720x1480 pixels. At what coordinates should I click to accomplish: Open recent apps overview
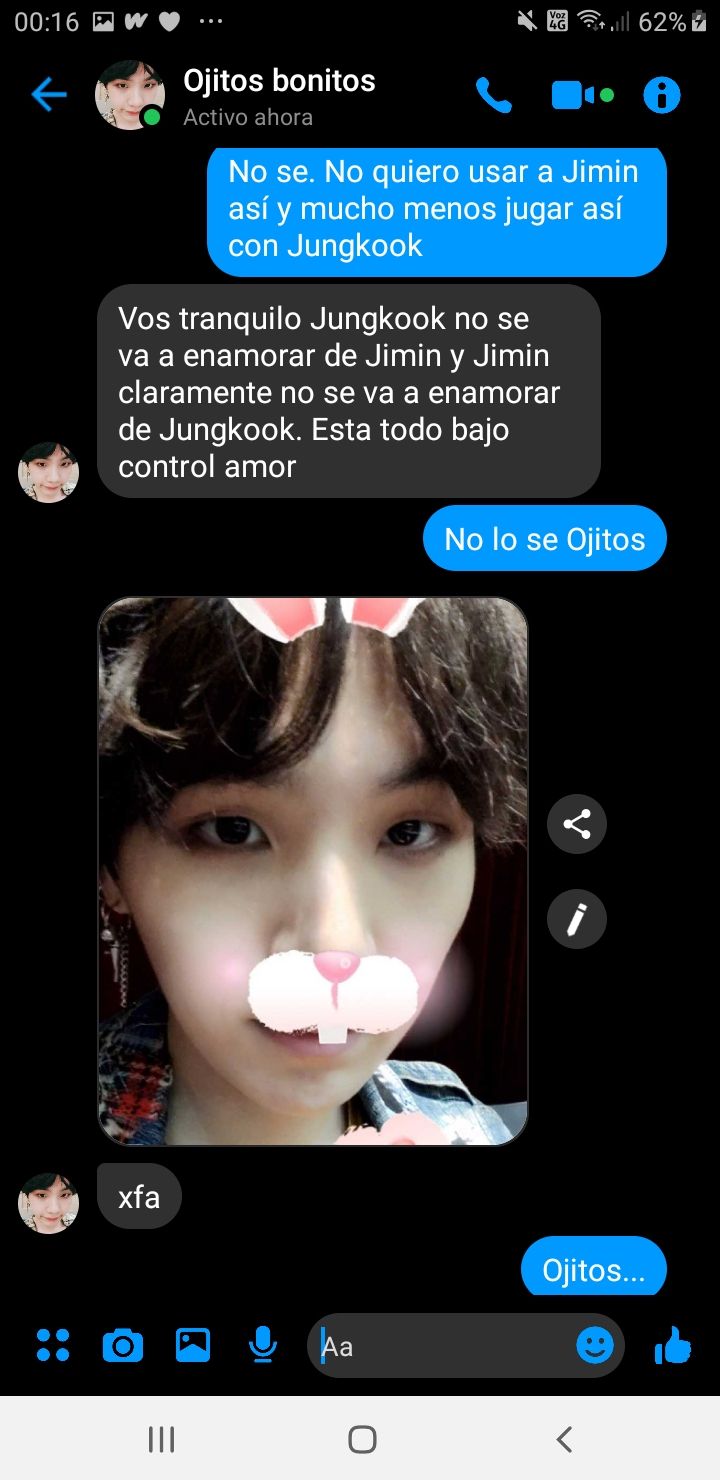pyautogui.click(x=161, y=1439)
